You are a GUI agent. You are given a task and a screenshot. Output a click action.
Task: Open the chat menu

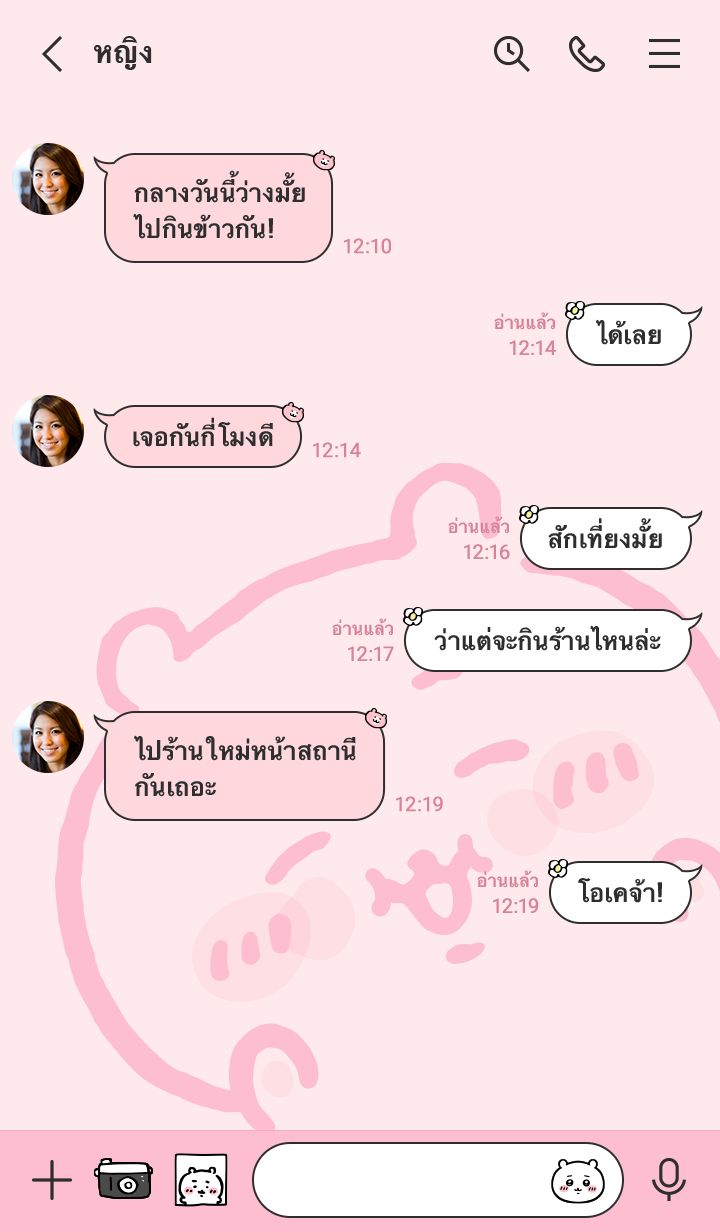(x=664, y=54)
